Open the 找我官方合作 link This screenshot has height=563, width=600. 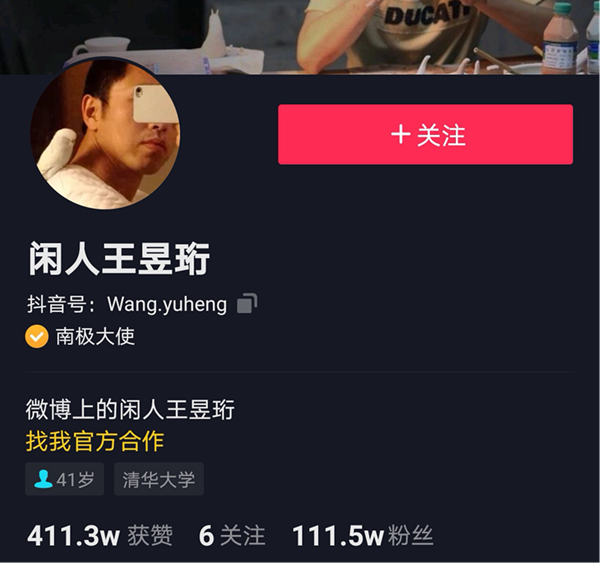94,441
